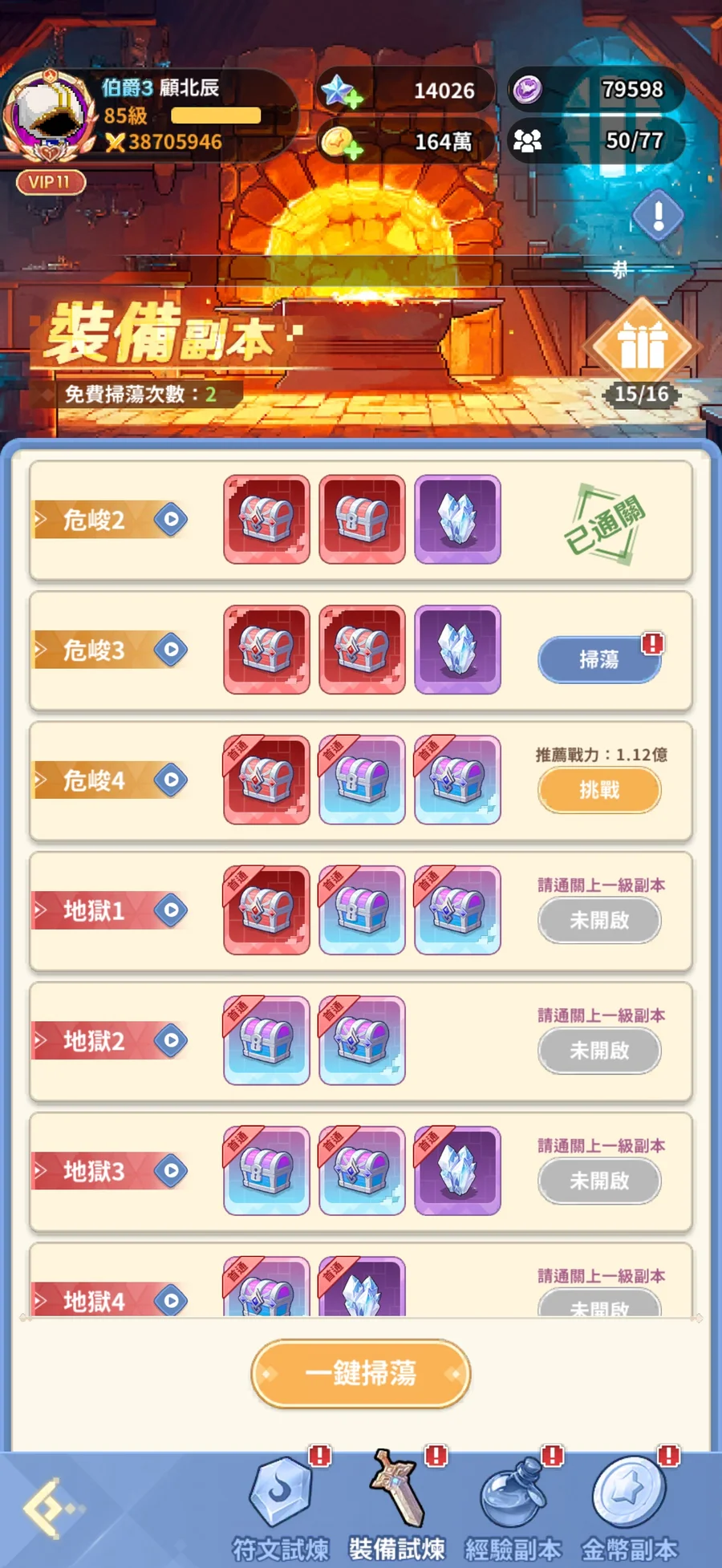Image resolution: width=722 pixels, height=1568 pixels.
Task: Open the player avatar profile
Action: [50, 115]
